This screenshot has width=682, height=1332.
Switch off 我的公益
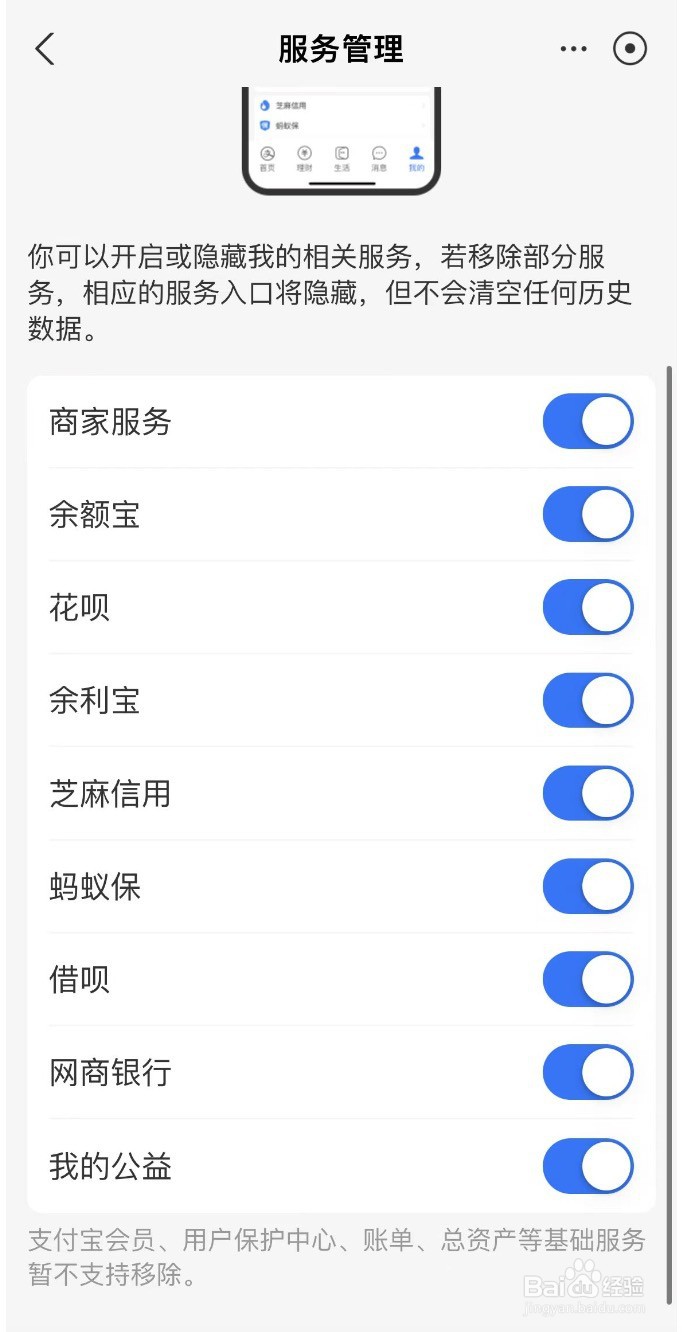[x=588, y=1166]
